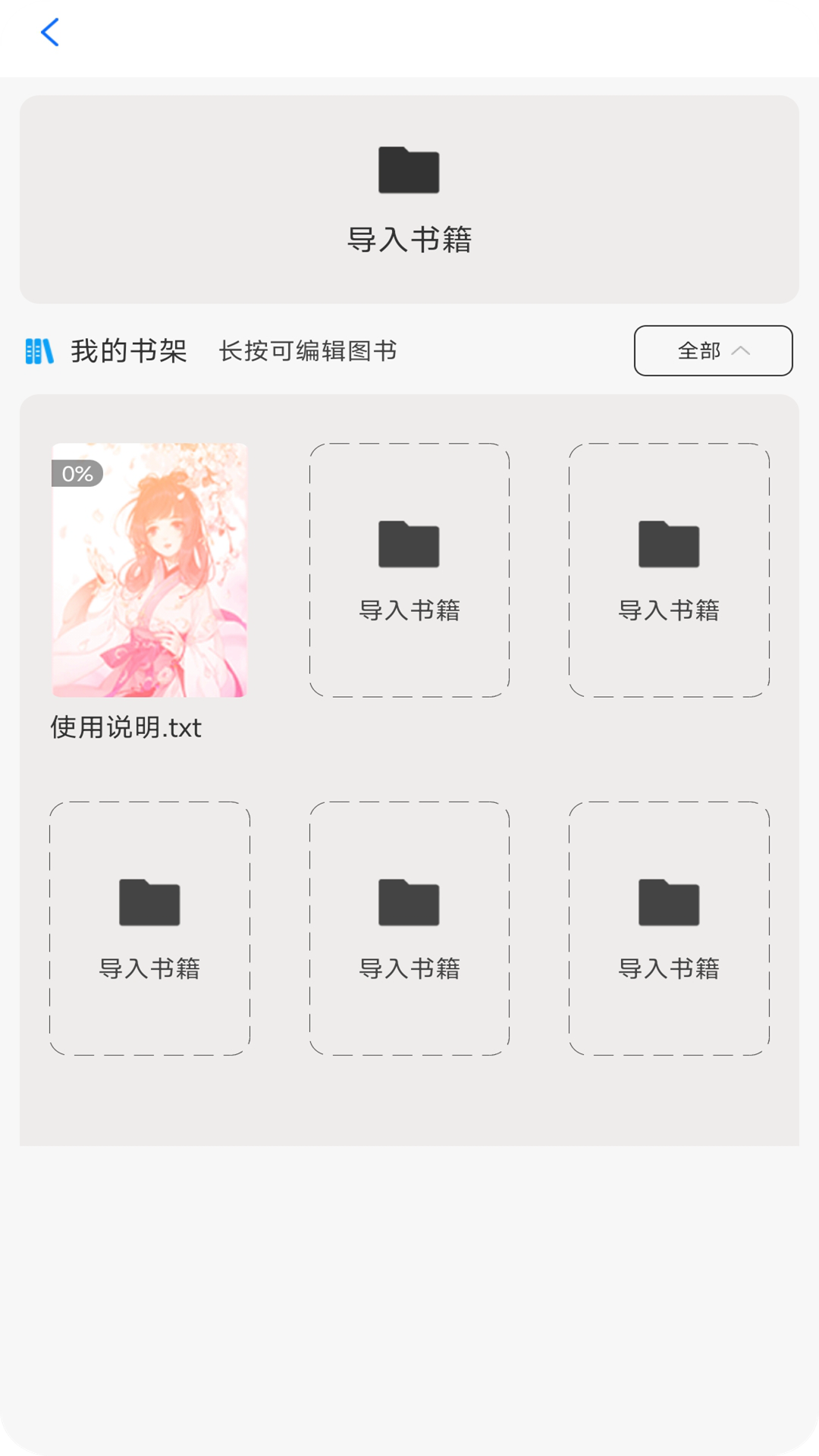819x1456 pixels.
Task: Click the dashed import slot next to the book
Action: [x=409, y=569]
